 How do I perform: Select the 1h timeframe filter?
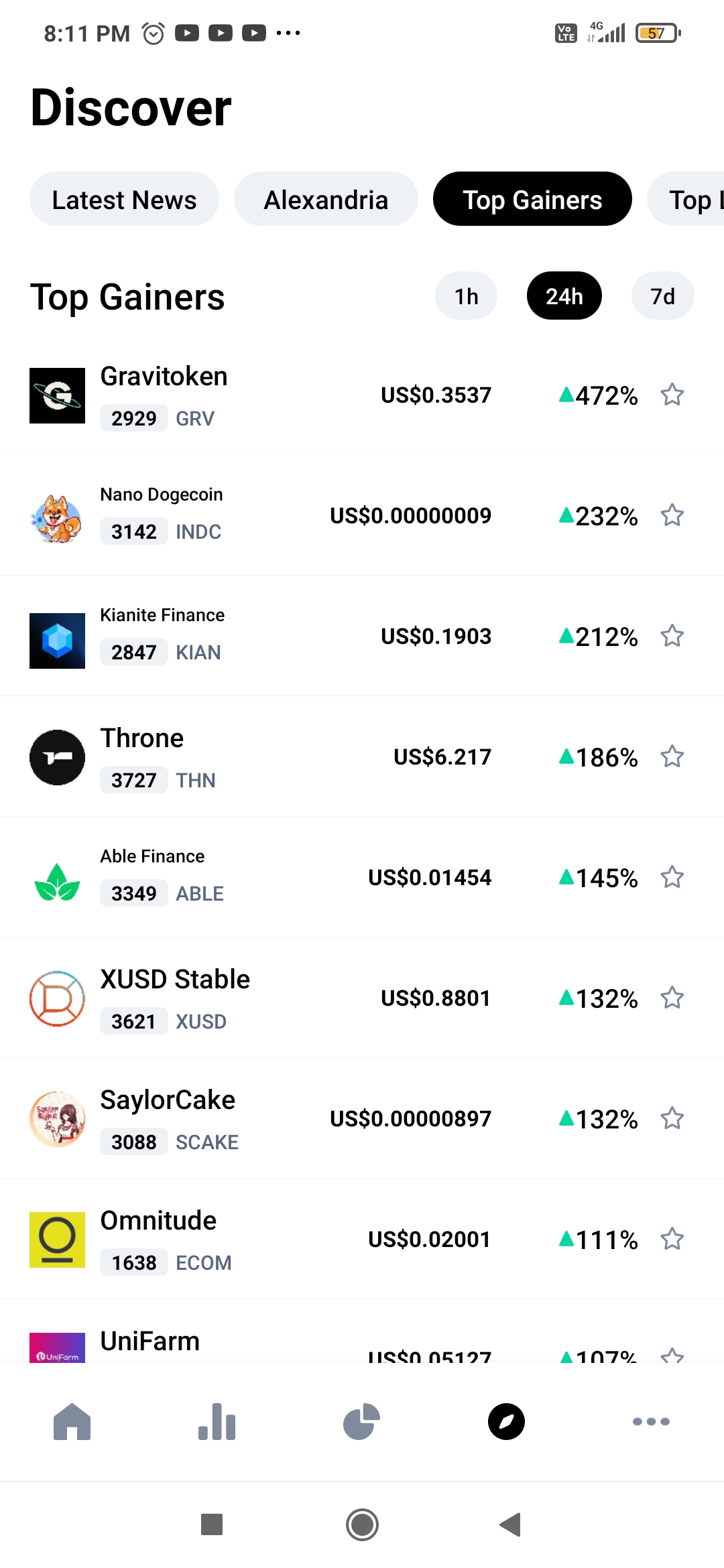pyautogui.click(x=467, y=296)
